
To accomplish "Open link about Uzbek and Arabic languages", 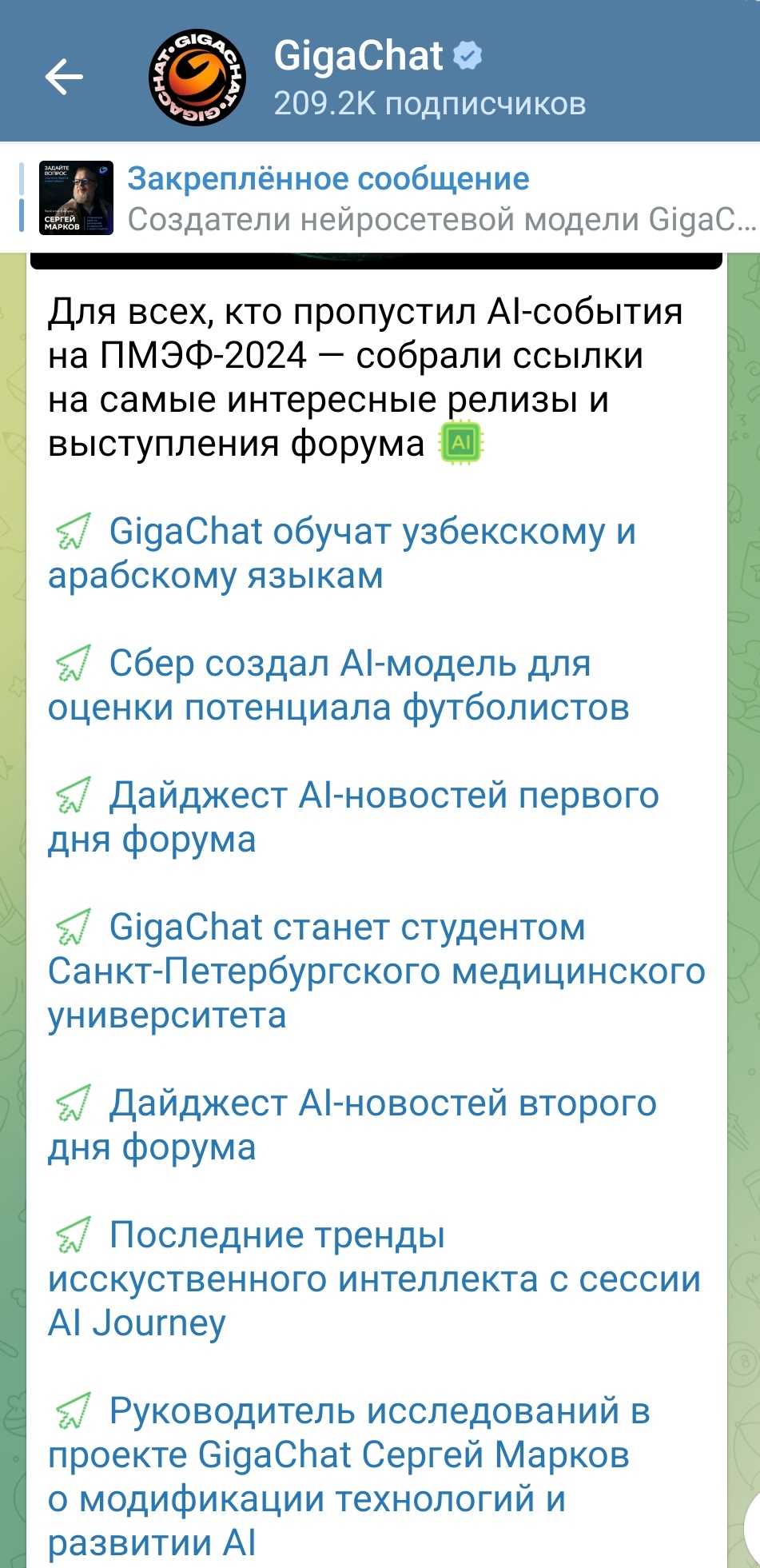I will 342,553.
